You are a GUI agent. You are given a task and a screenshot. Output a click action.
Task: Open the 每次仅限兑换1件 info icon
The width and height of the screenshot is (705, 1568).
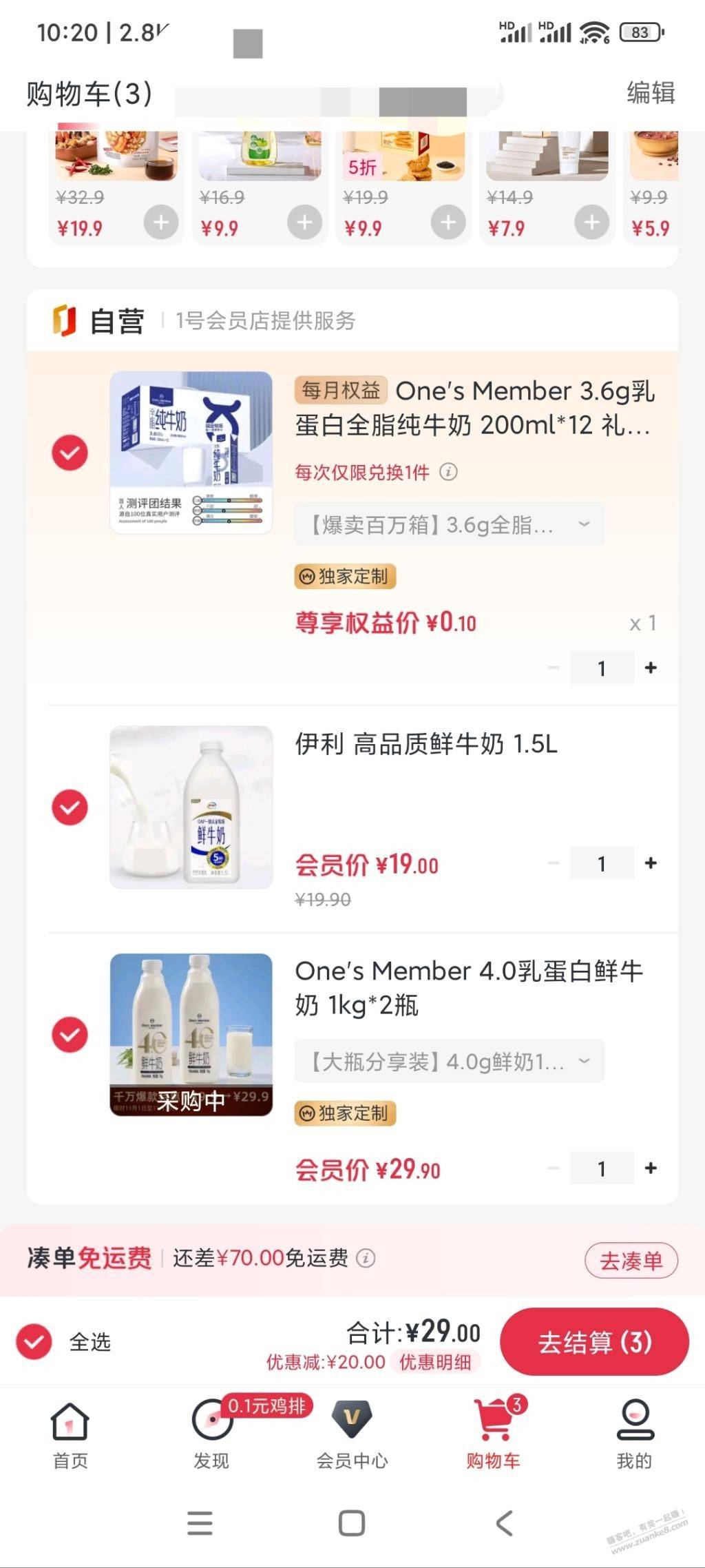tap(448, 472)
